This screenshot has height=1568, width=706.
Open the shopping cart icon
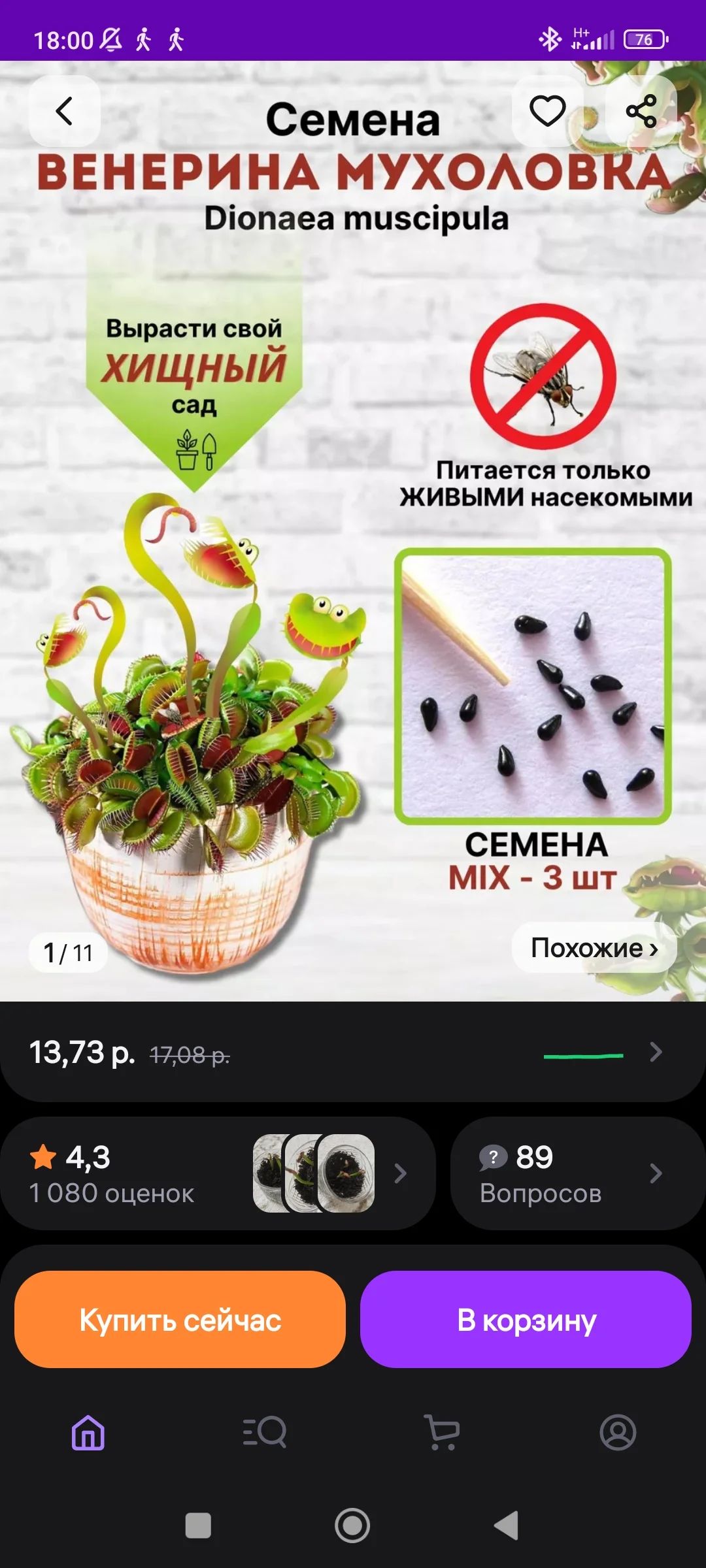(x=441, y=1431)
